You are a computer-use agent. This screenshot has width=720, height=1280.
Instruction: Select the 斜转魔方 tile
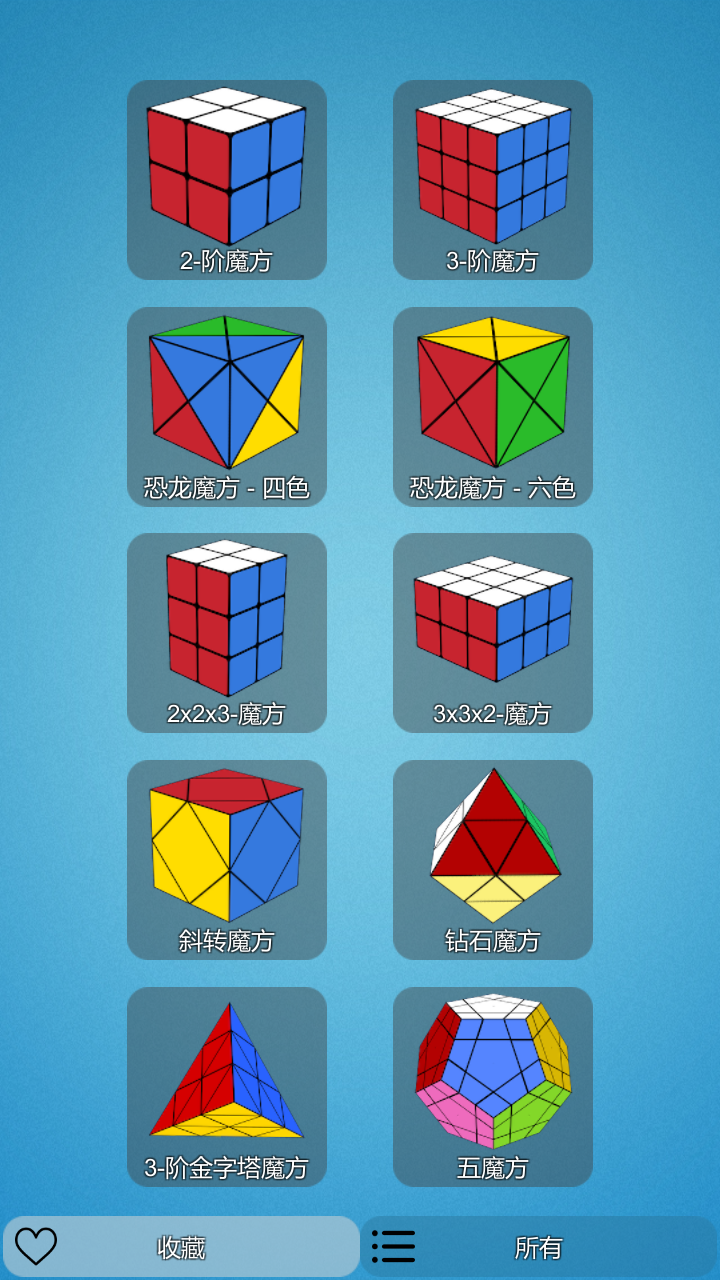point(227,860)
